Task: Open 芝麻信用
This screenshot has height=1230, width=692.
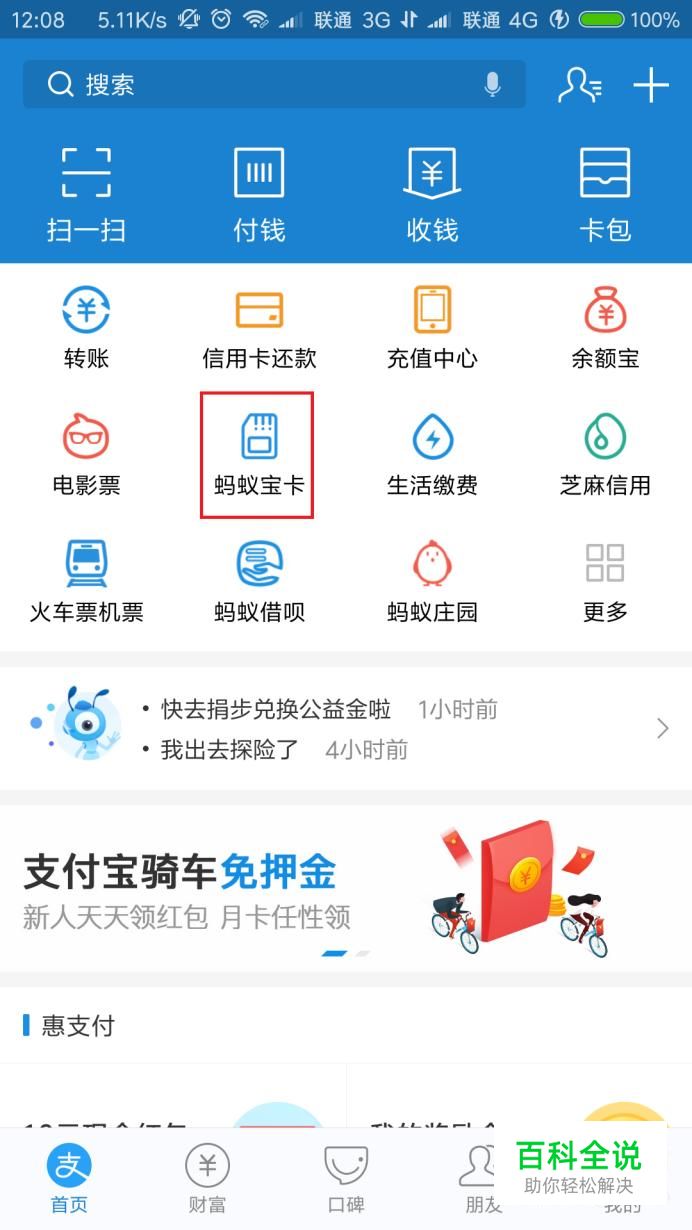Action: point(605,455)
